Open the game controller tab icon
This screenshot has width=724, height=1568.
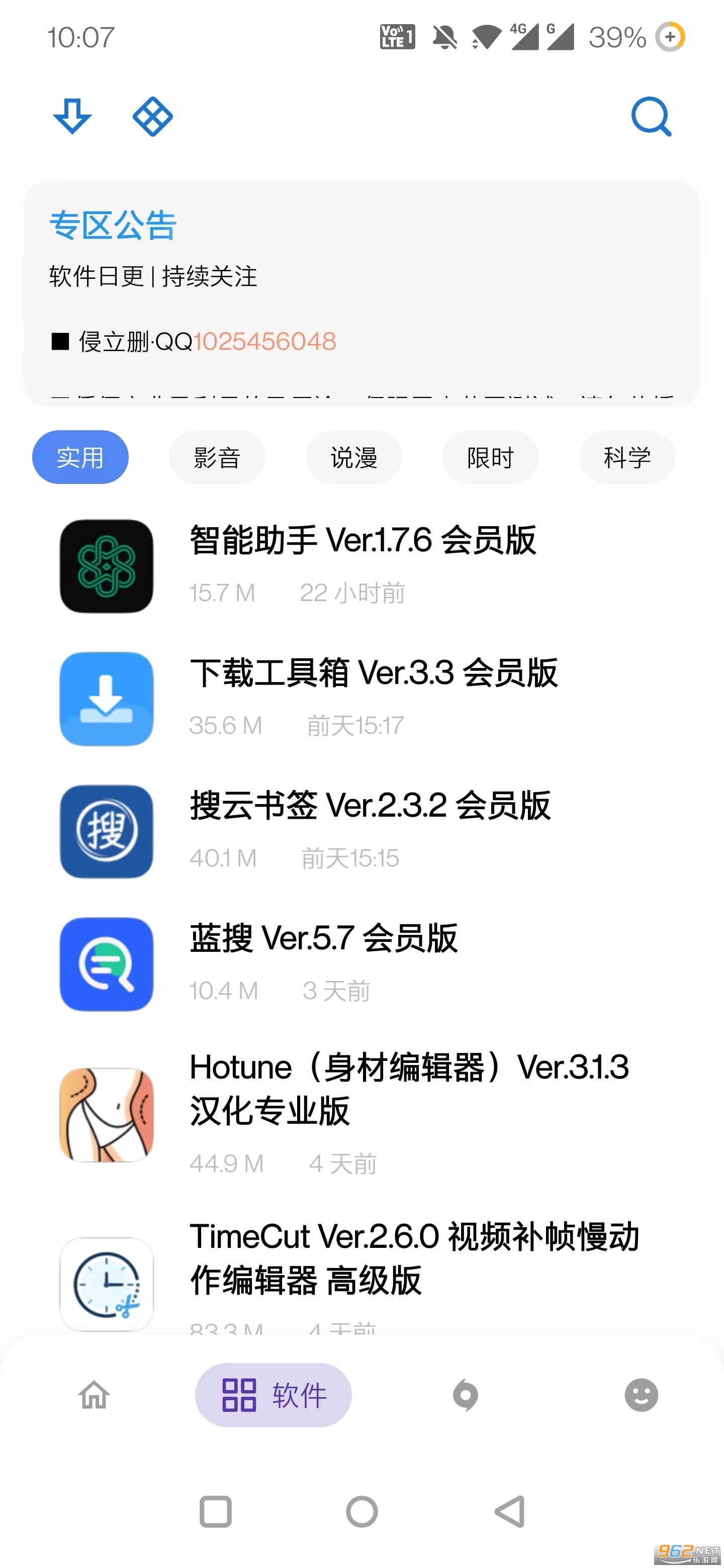click(465, 1396)
